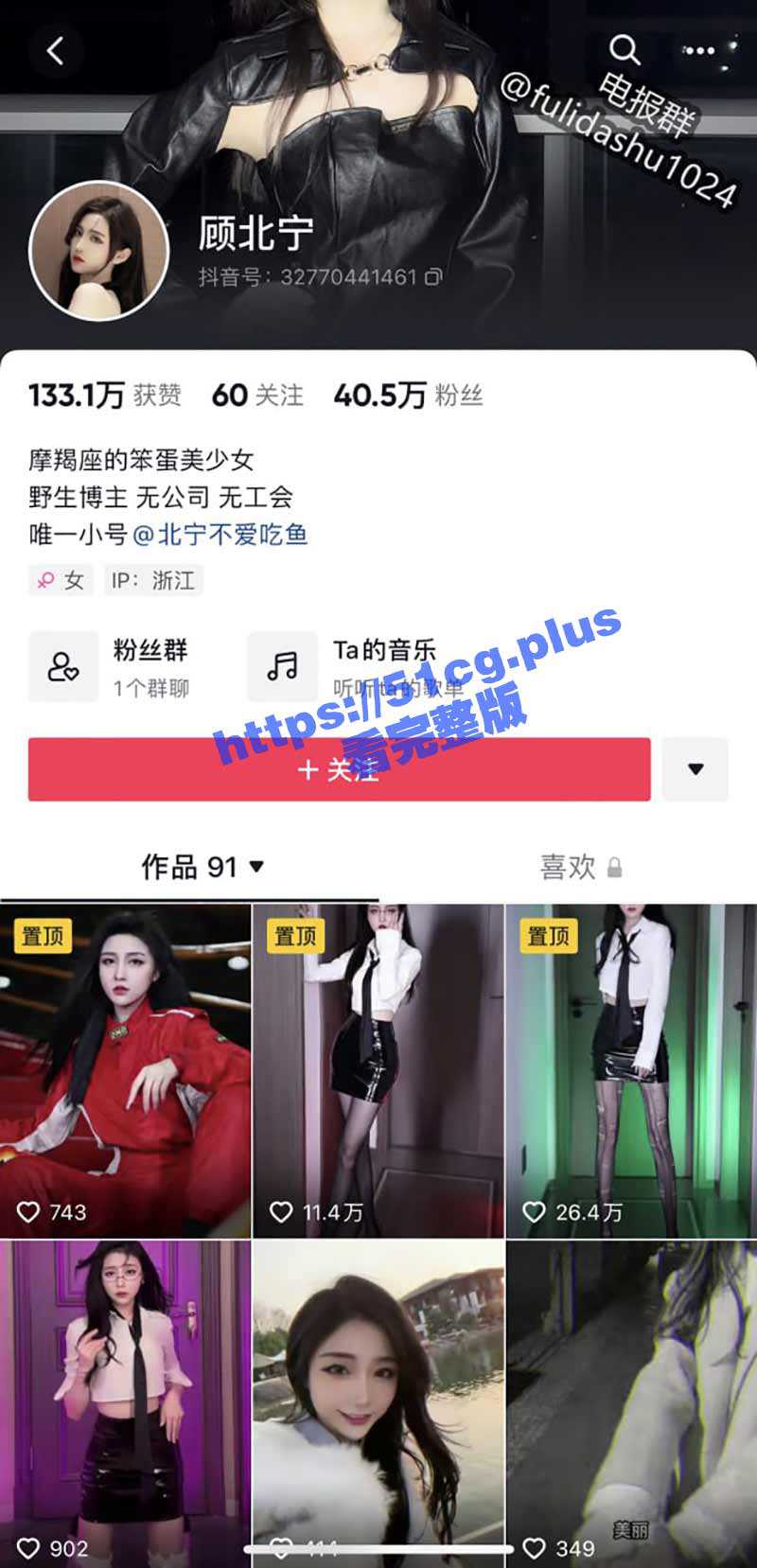Open Ta的音乐 playlist entry
Image resolution: width=757 pixels, height=1568 pixels.
[x=360, y=667]
